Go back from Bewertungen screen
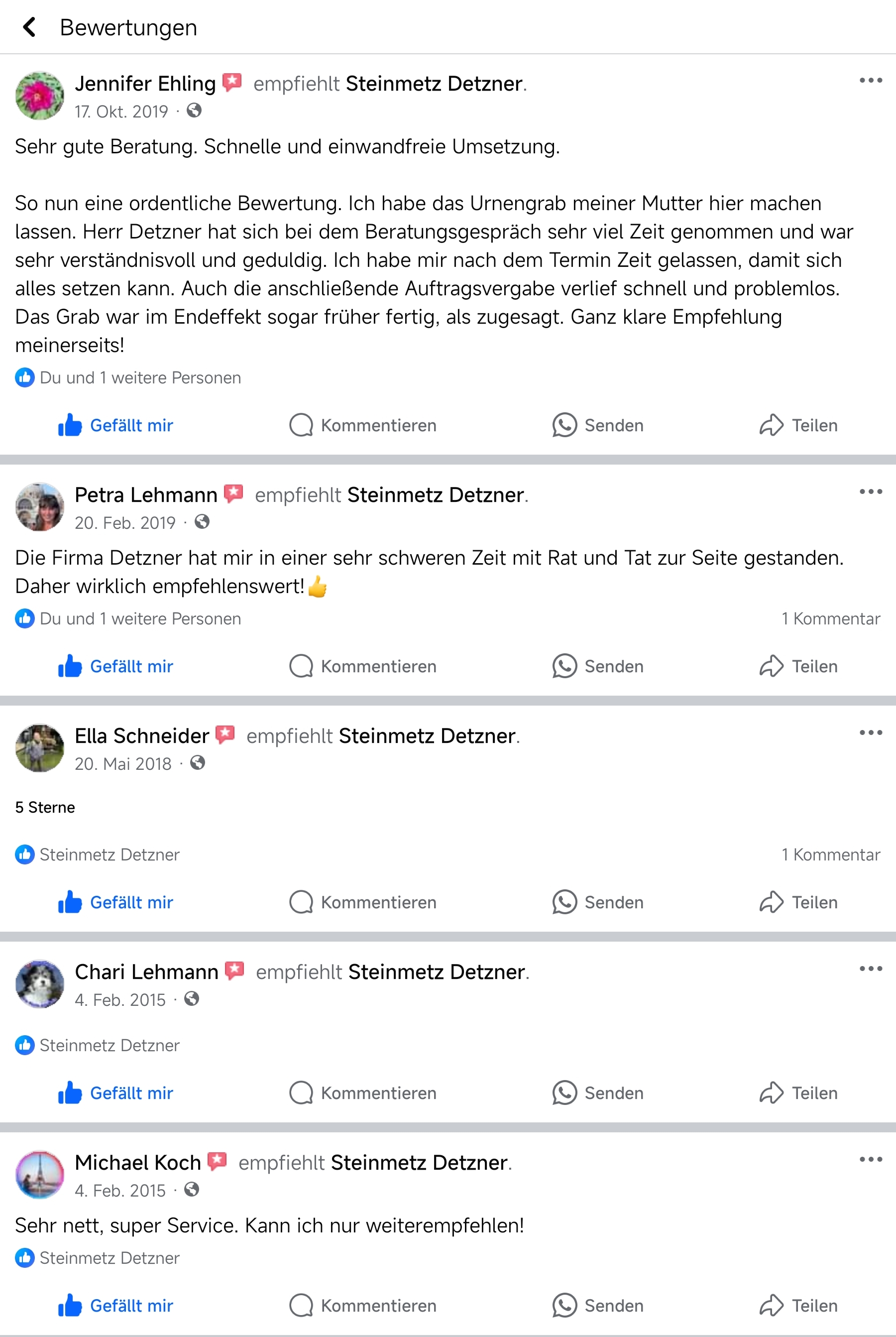The height and width of the screenshot is (1337, 896). pyautogui.click(x=28, y=27)
